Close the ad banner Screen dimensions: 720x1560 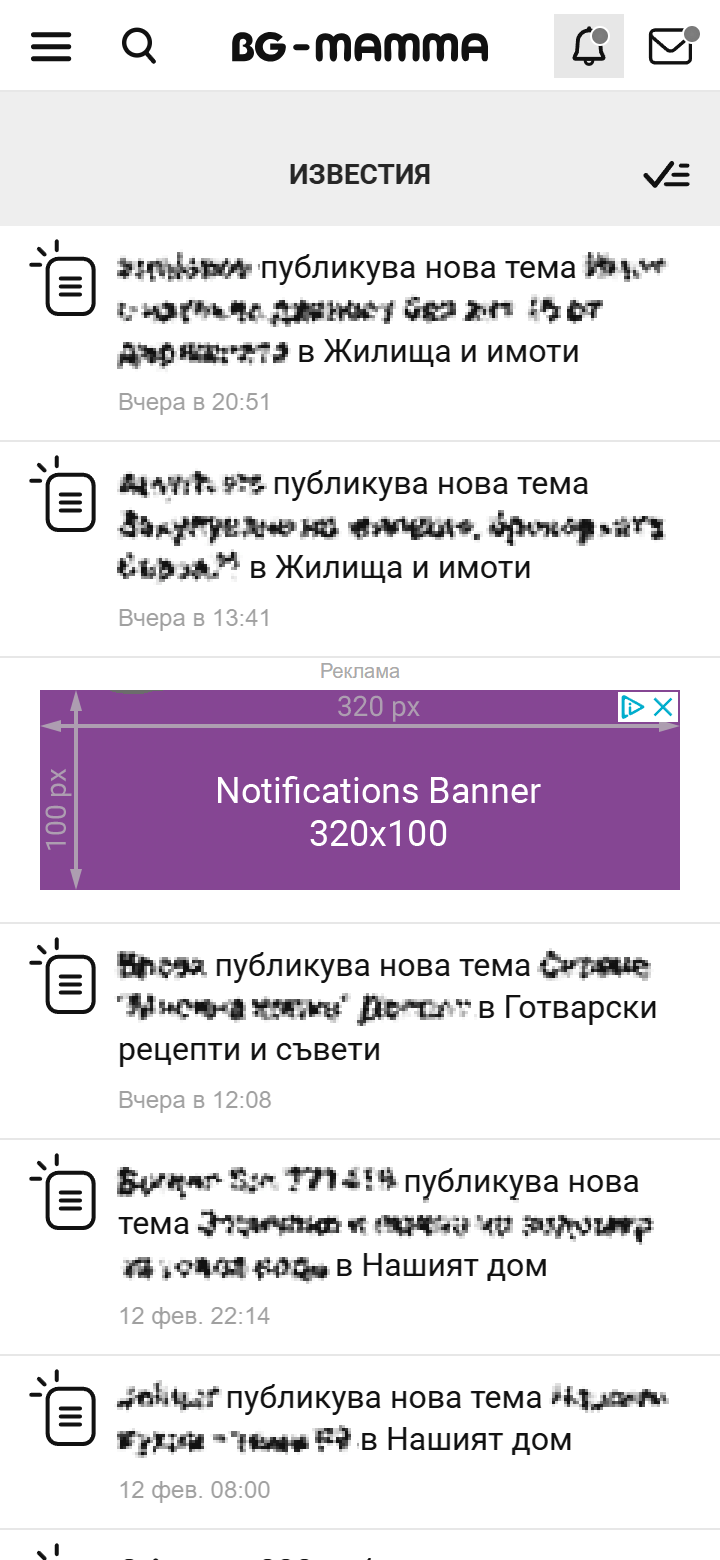[663, 707]
